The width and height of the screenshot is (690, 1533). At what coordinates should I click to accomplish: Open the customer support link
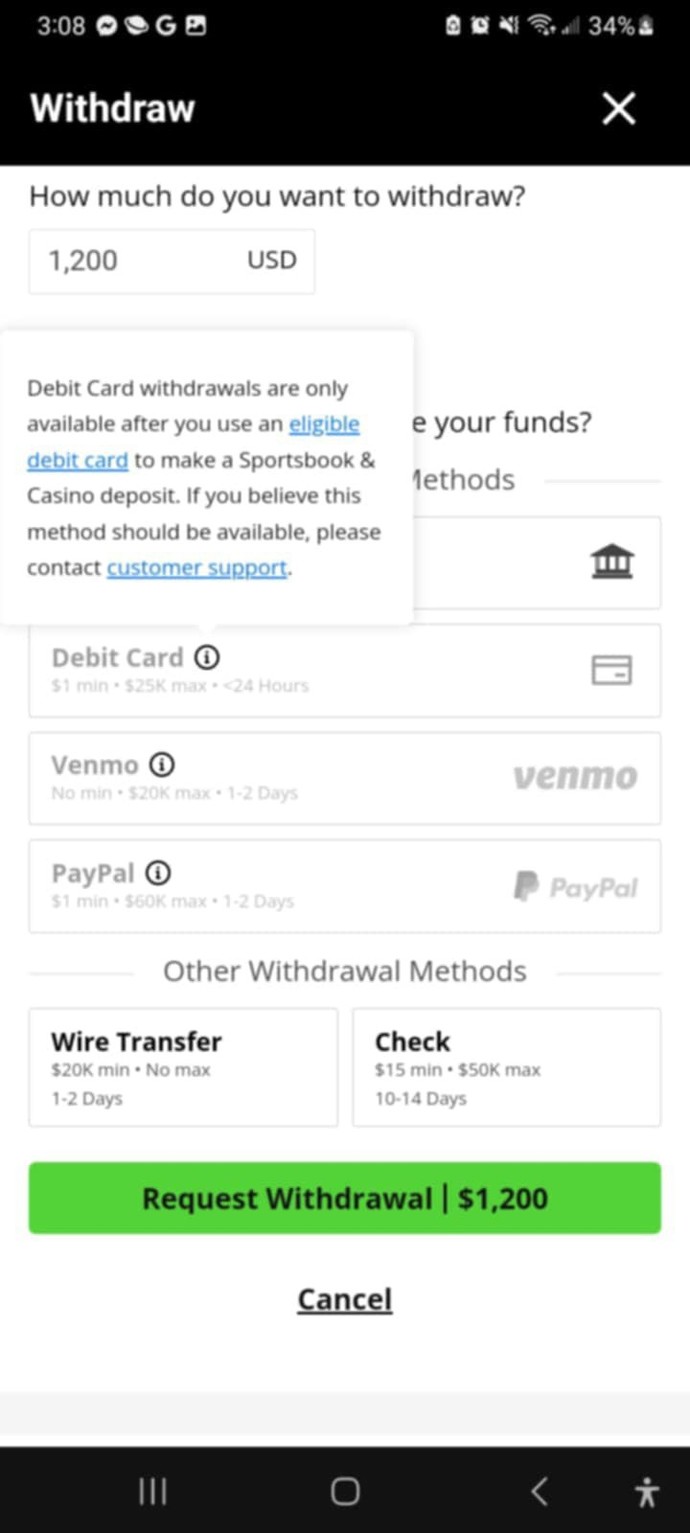point(198,568)
